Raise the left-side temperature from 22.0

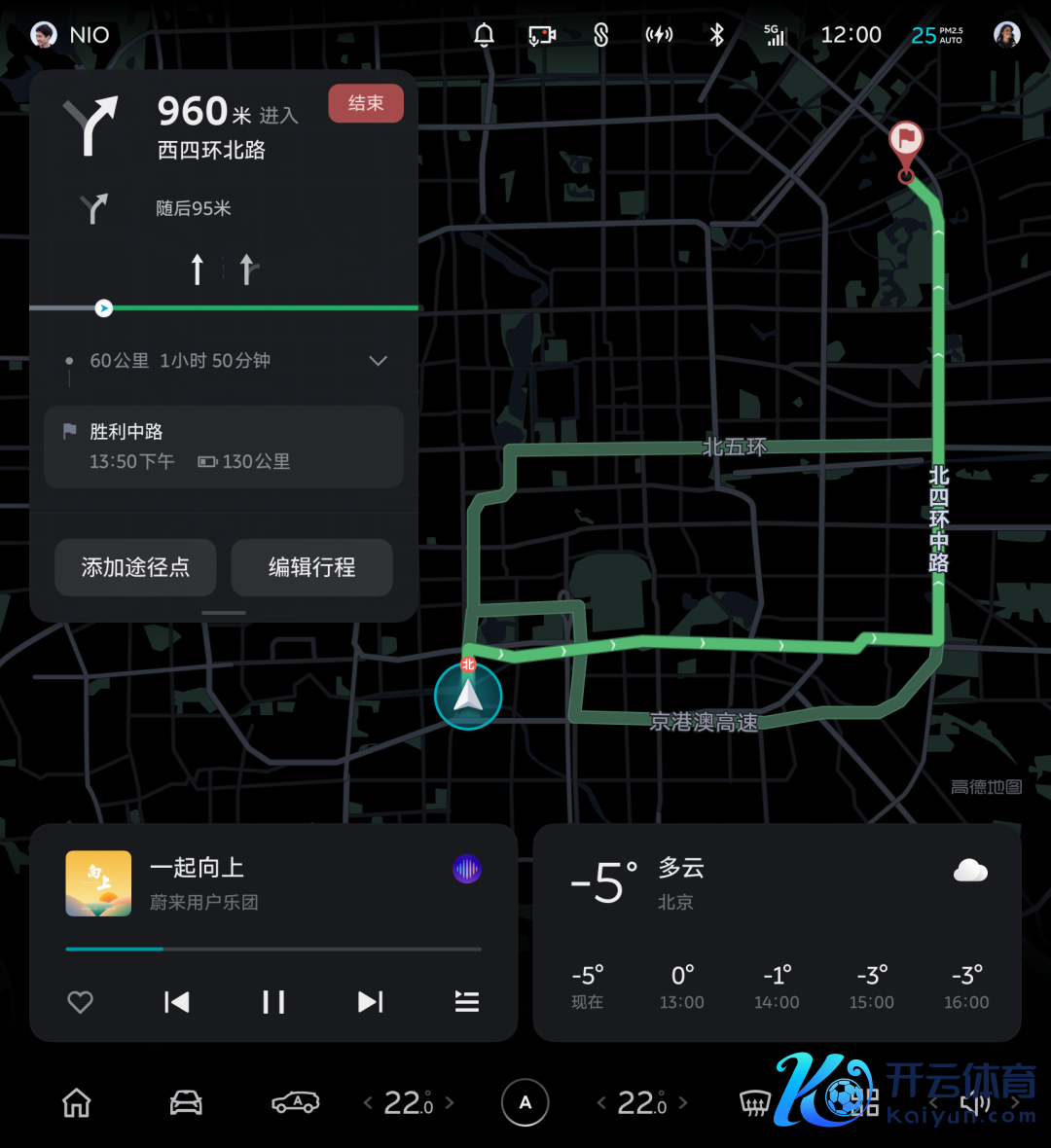click(450, 1103)
